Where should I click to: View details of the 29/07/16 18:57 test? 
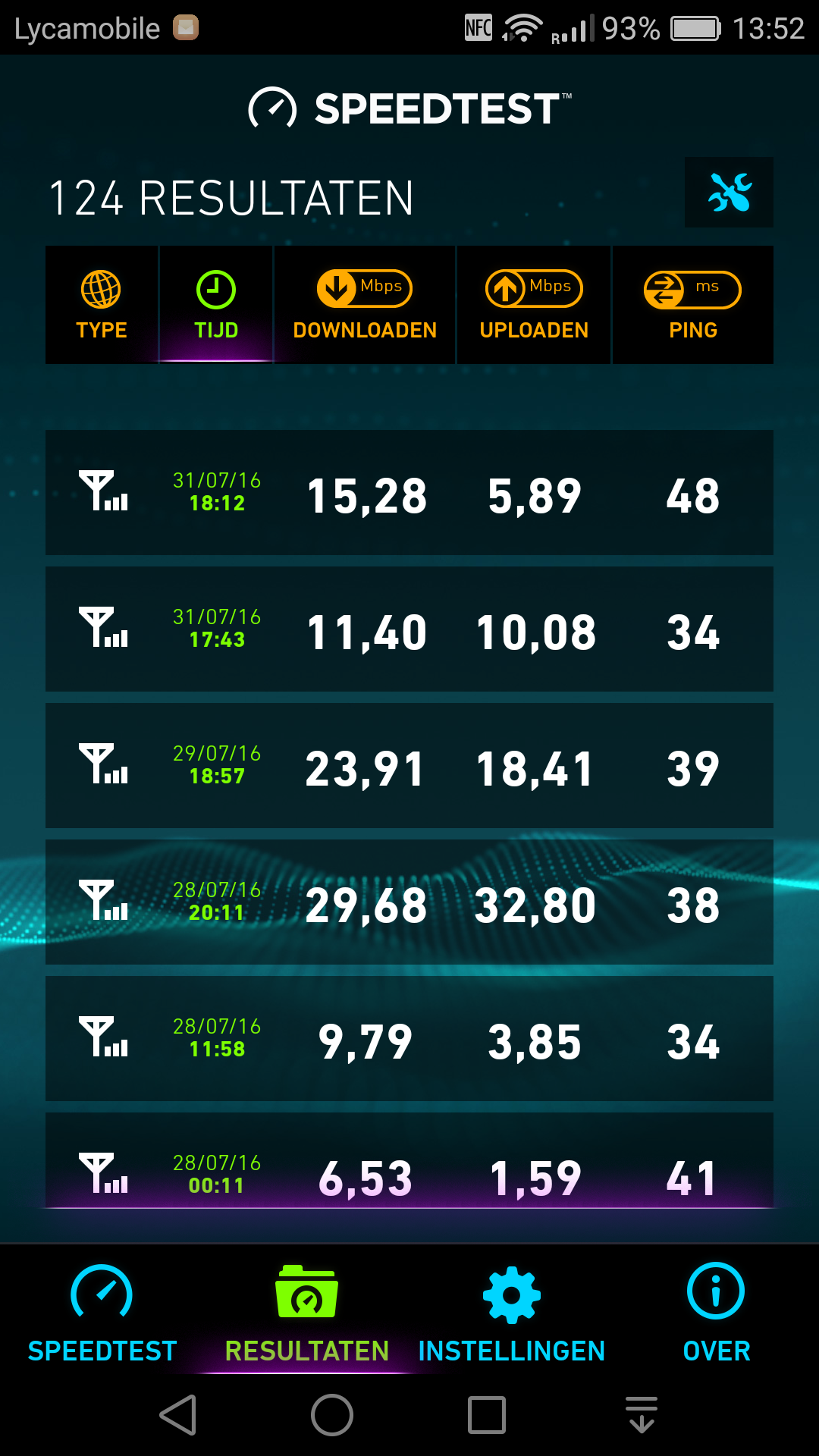point(409,766)
